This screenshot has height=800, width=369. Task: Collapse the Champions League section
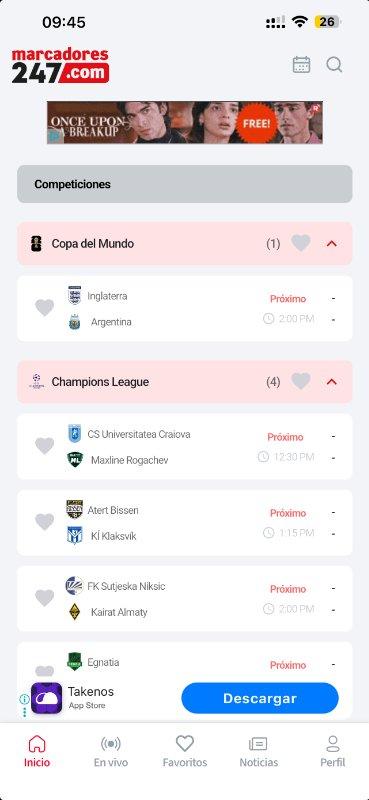click(x=332, y=382)
